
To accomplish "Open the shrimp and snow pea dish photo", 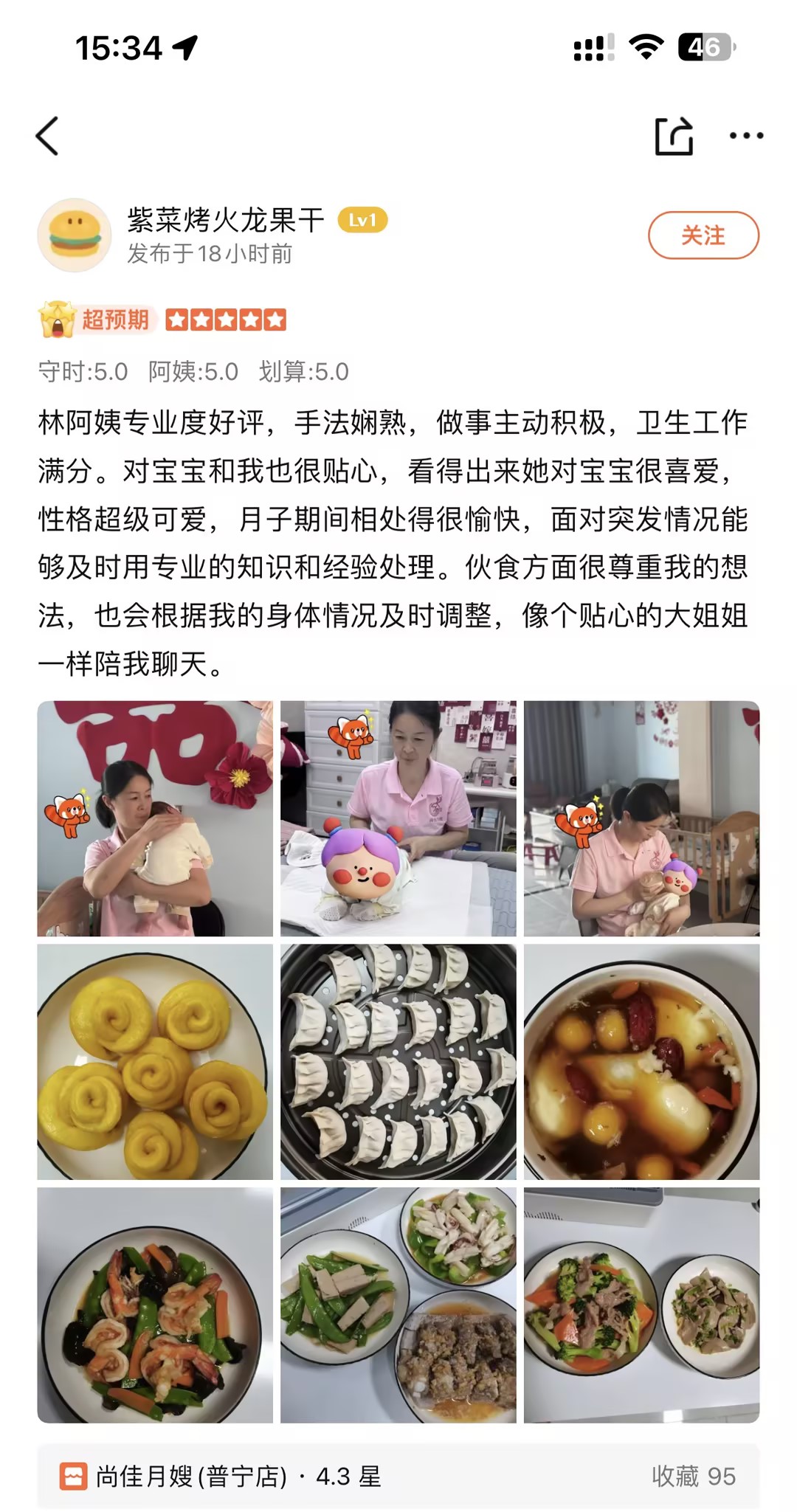I will (155, 1305).
